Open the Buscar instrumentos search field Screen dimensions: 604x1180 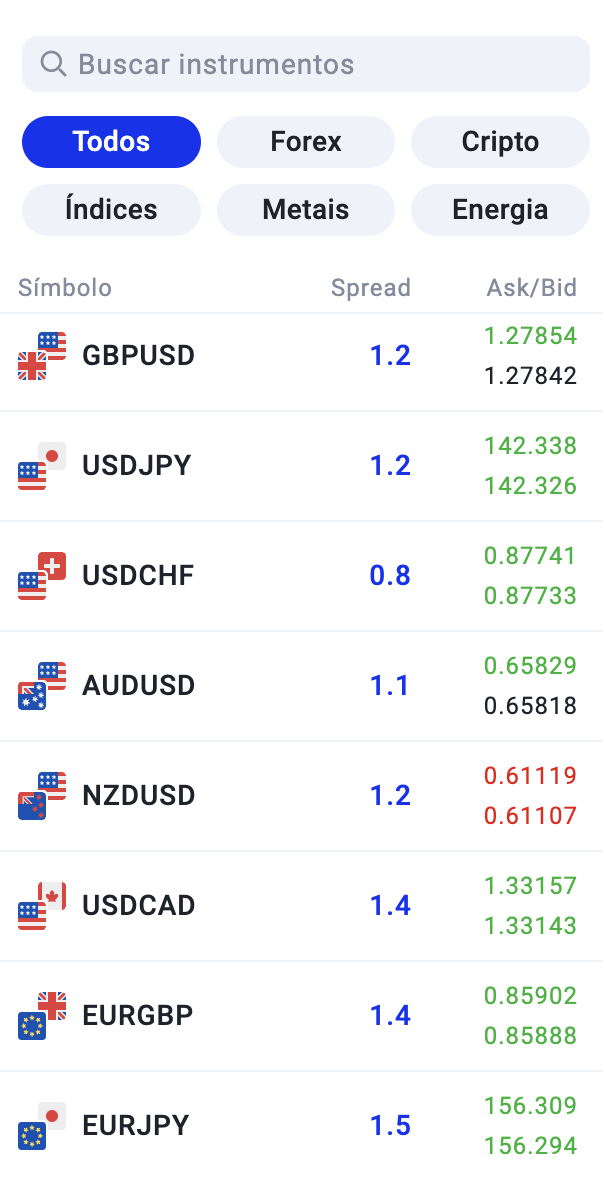click(305, 64)
